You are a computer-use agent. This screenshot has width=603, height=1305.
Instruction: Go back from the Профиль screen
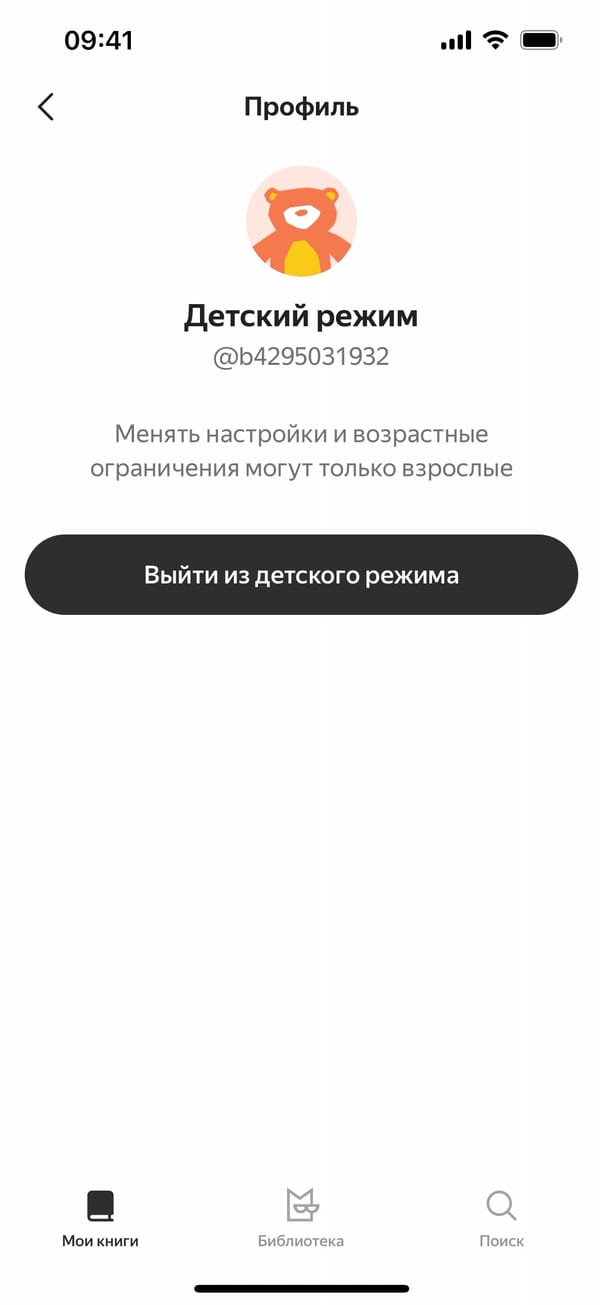coord(45,107)
